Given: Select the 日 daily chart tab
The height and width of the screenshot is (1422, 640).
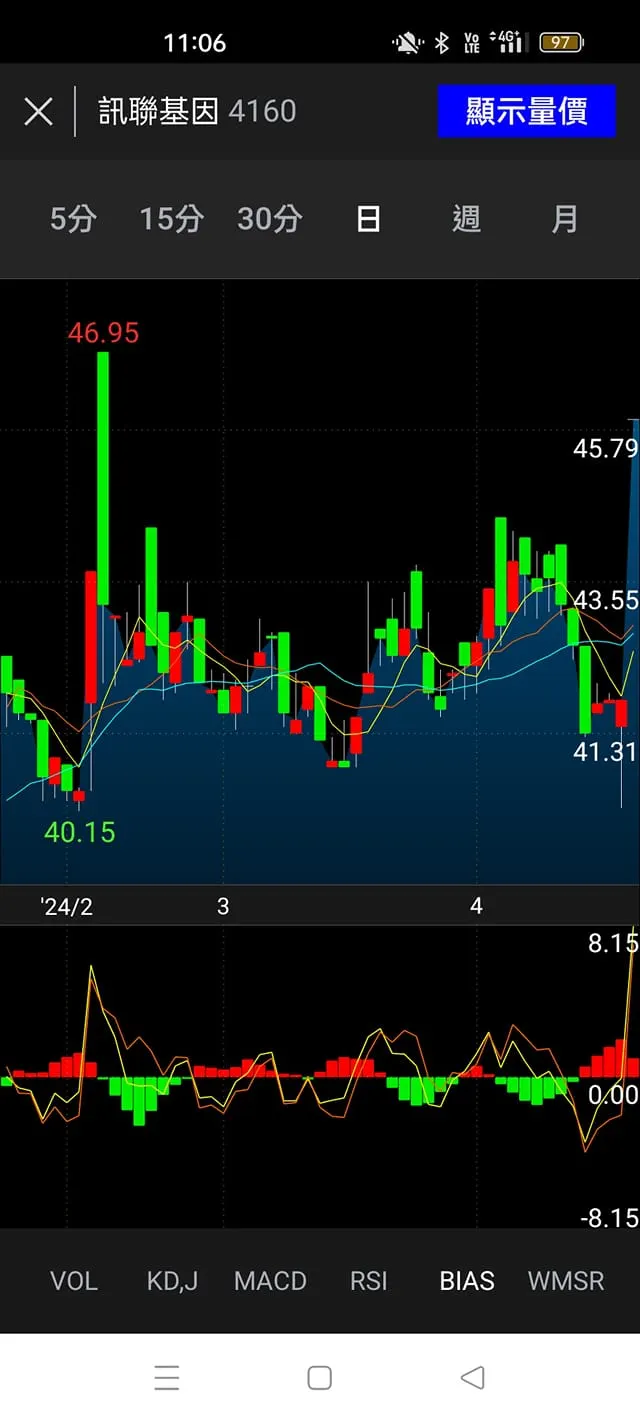Looking at the screenshot, I should point(368,219).
